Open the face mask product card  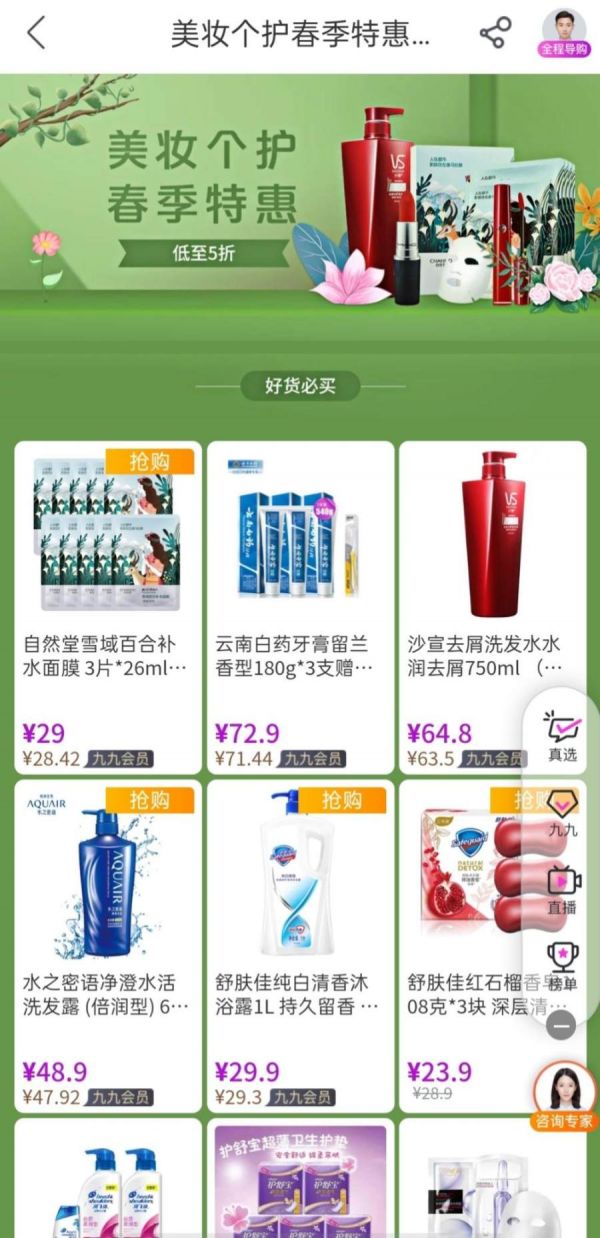point(492,1180)
